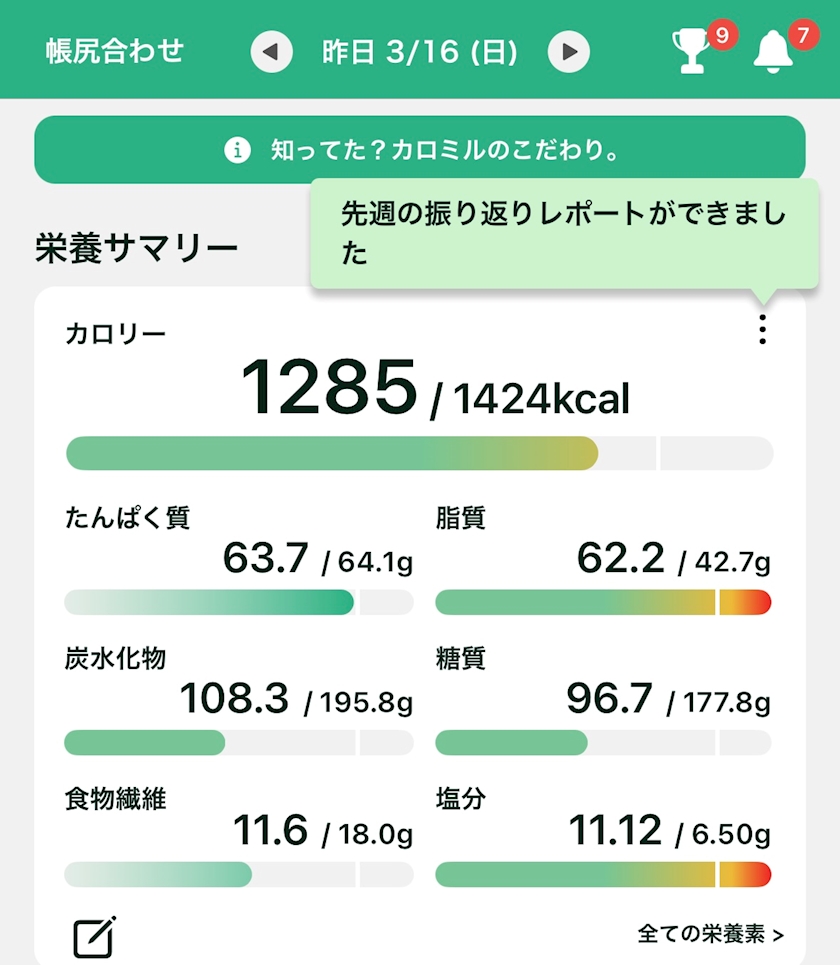The image size is (840, 965).
Task: View 全ての栄養素 link
Action: (710, 935)
